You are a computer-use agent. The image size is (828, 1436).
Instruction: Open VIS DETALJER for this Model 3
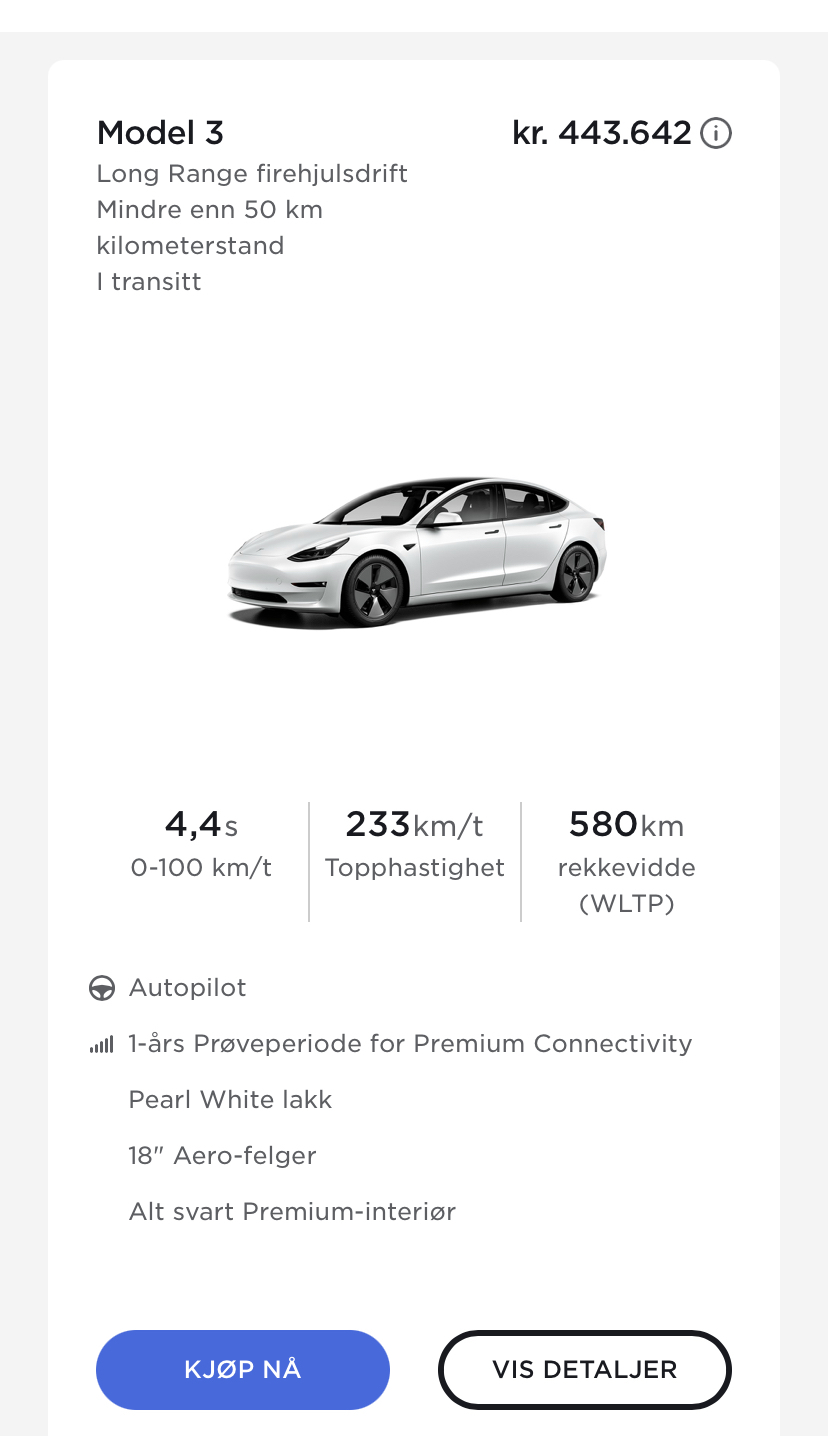point(585,1369)
